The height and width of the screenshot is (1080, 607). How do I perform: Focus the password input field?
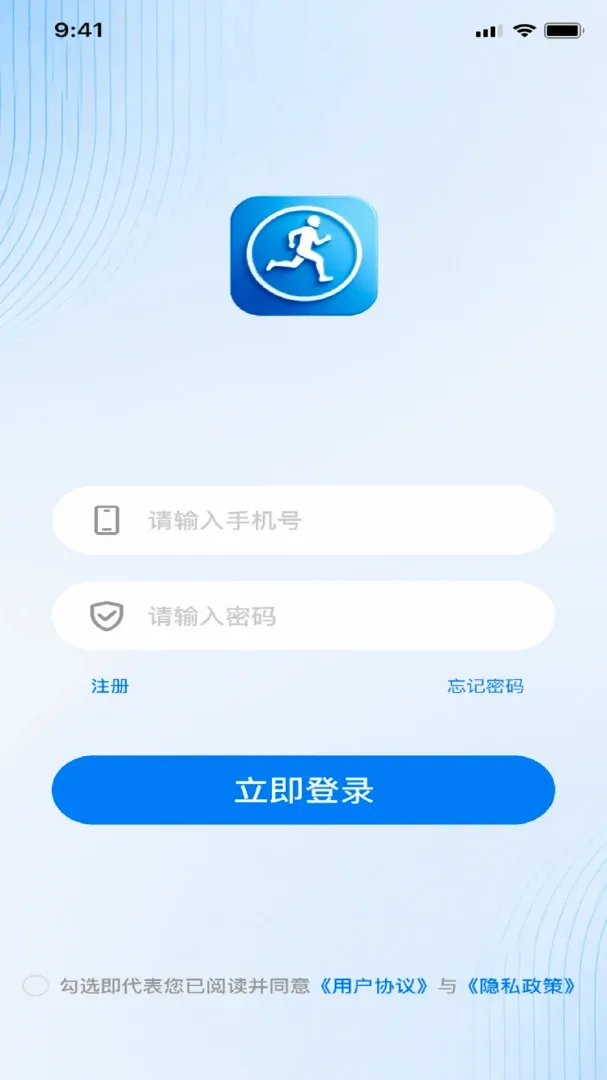click(303, 616)
